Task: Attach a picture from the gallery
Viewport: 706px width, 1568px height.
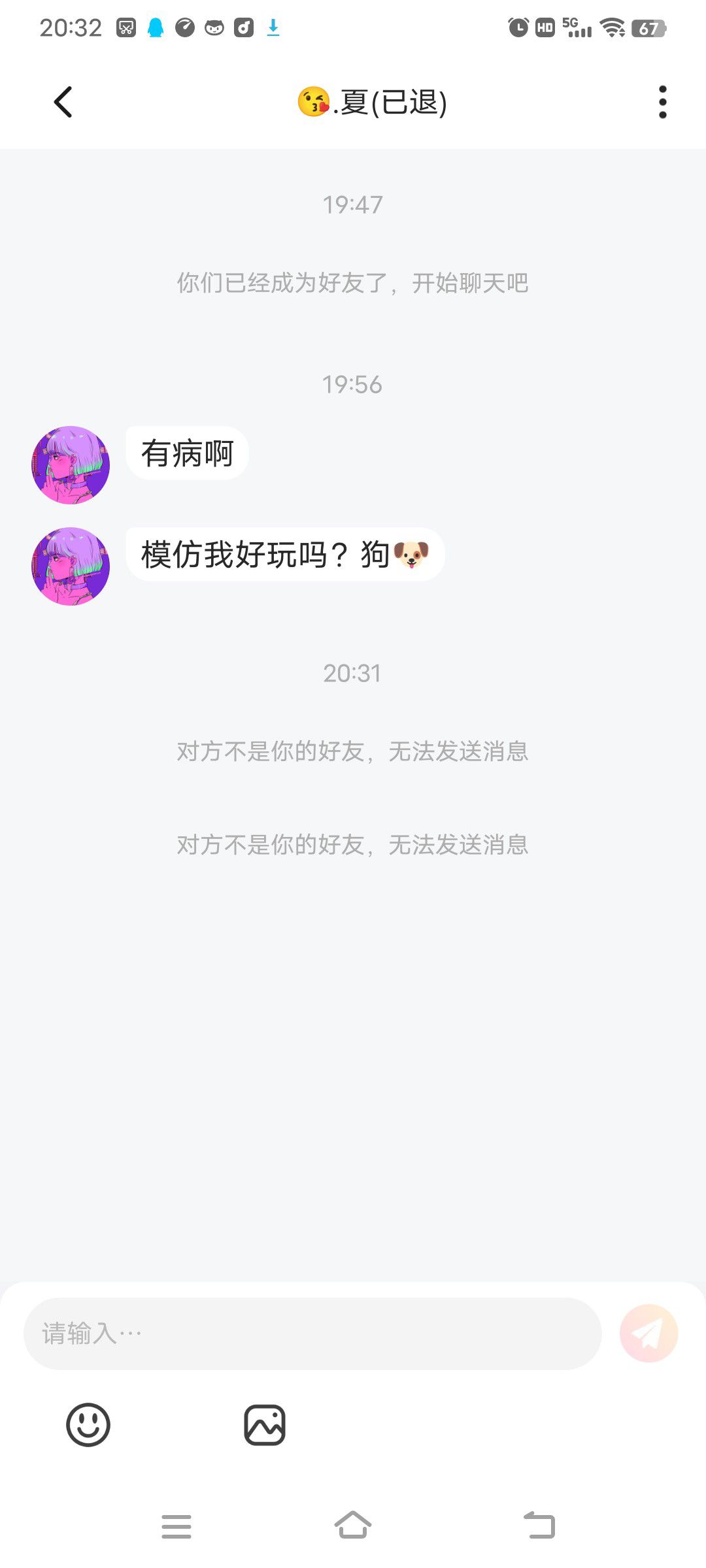Action: click(265, 1425)
